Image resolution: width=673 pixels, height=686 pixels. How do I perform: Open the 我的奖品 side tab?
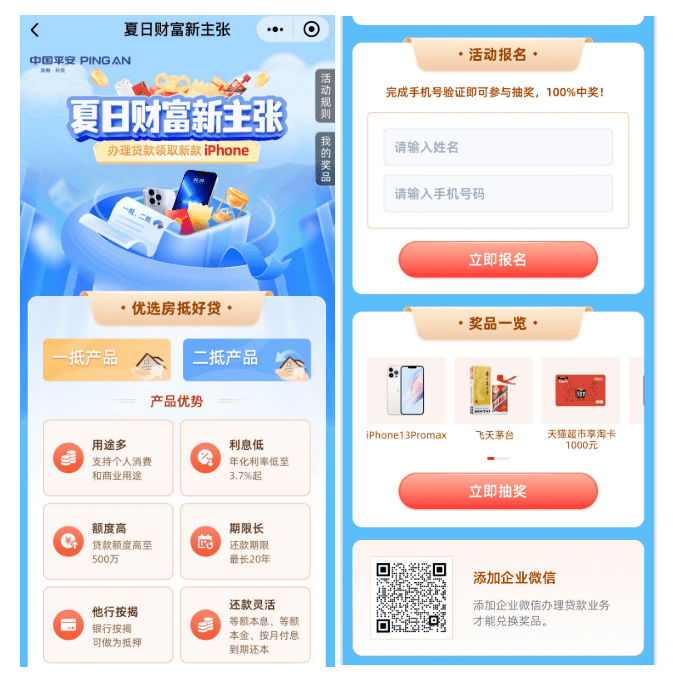tap(326, 159)
